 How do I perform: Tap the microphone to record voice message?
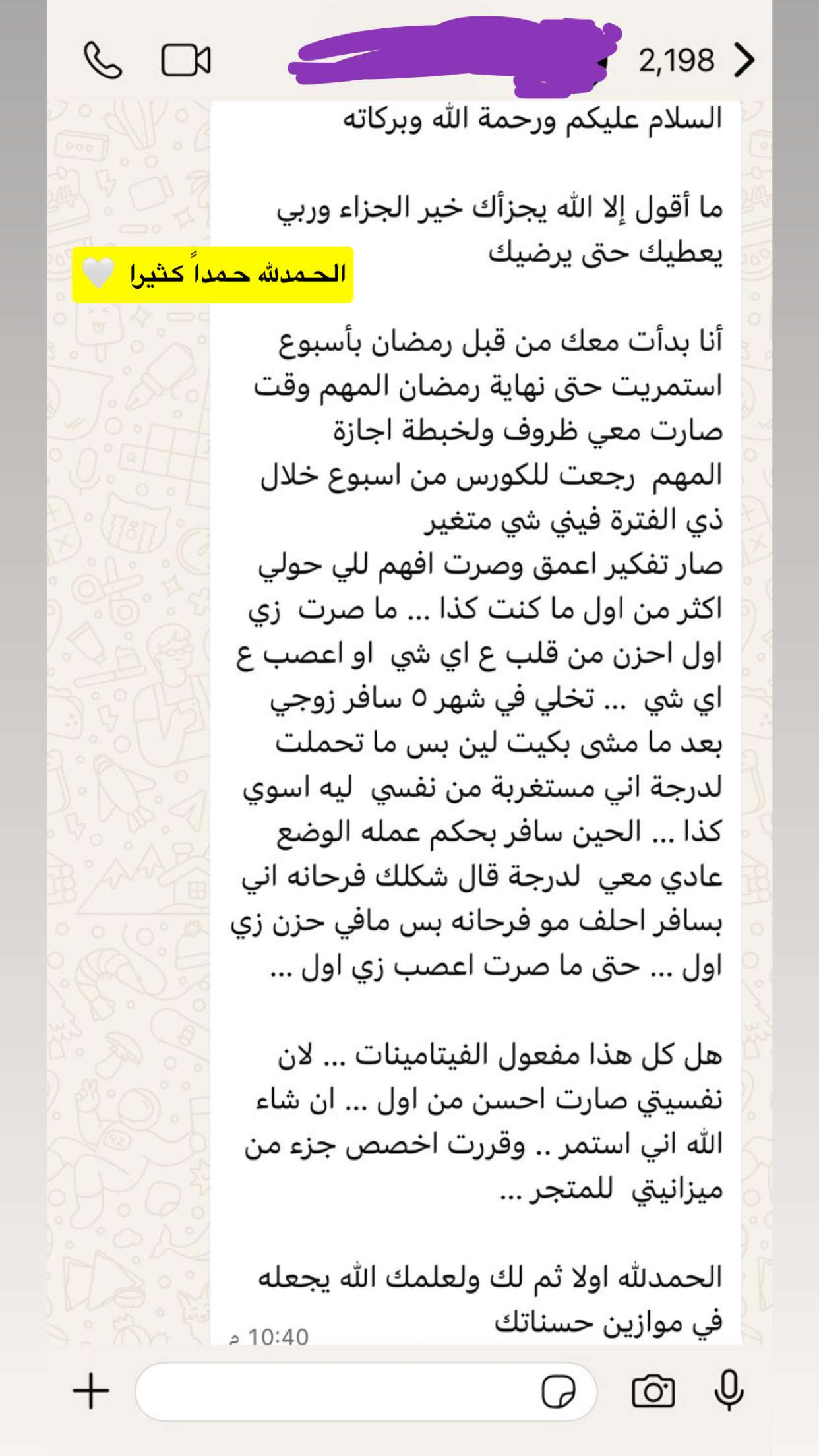click(729, 1390)
